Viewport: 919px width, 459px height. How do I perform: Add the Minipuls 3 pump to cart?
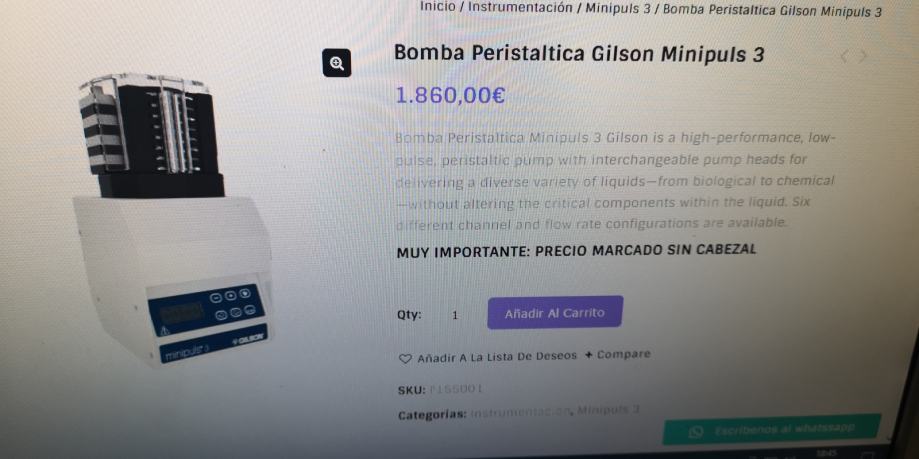coord(555,313)
